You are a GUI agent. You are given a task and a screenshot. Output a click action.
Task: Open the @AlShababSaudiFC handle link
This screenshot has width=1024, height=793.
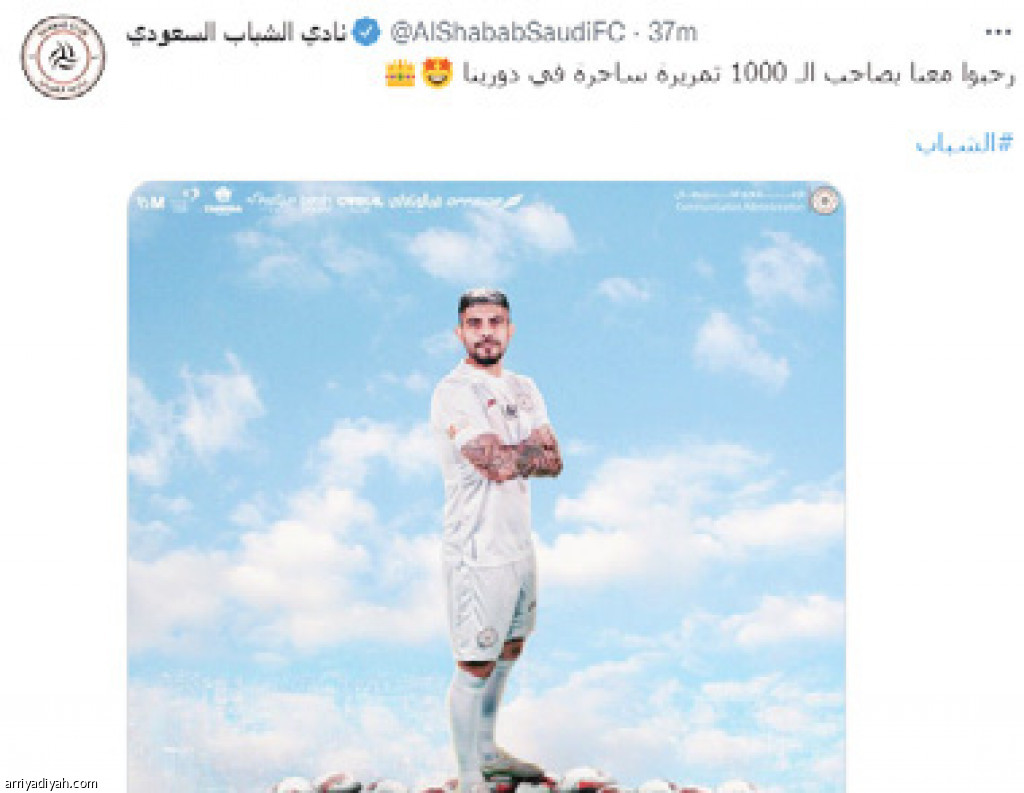[x=512, y=32]
